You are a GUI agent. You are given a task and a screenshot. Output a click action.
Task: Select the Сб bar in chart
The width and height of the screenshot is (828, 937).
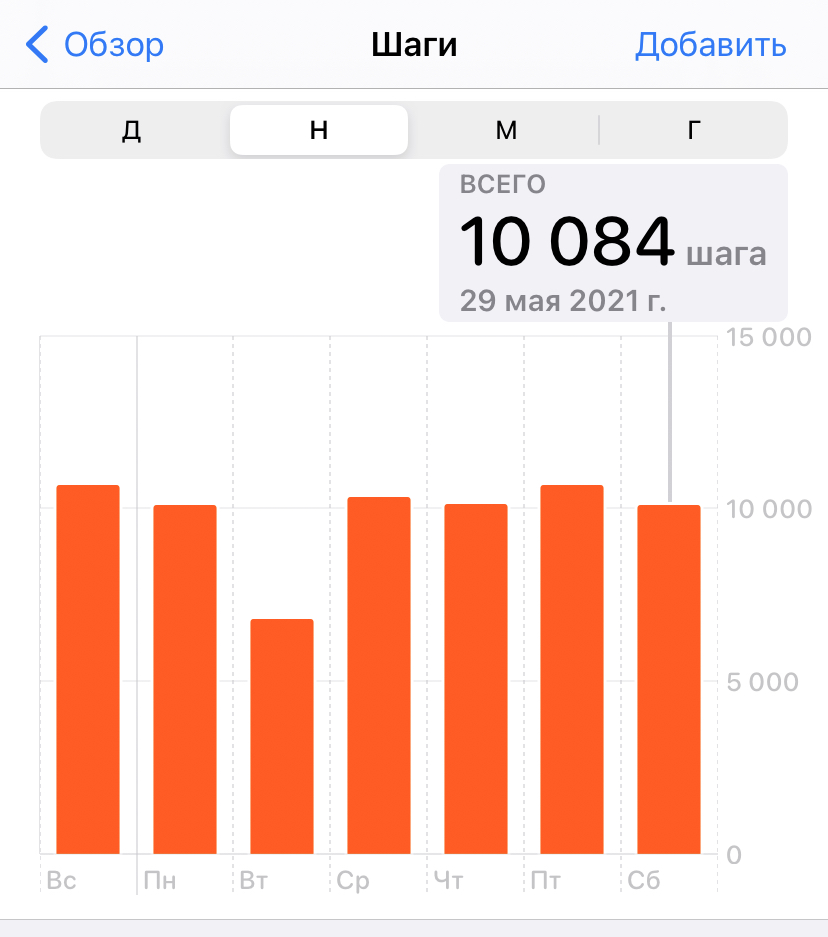click(x=669, y=680)
